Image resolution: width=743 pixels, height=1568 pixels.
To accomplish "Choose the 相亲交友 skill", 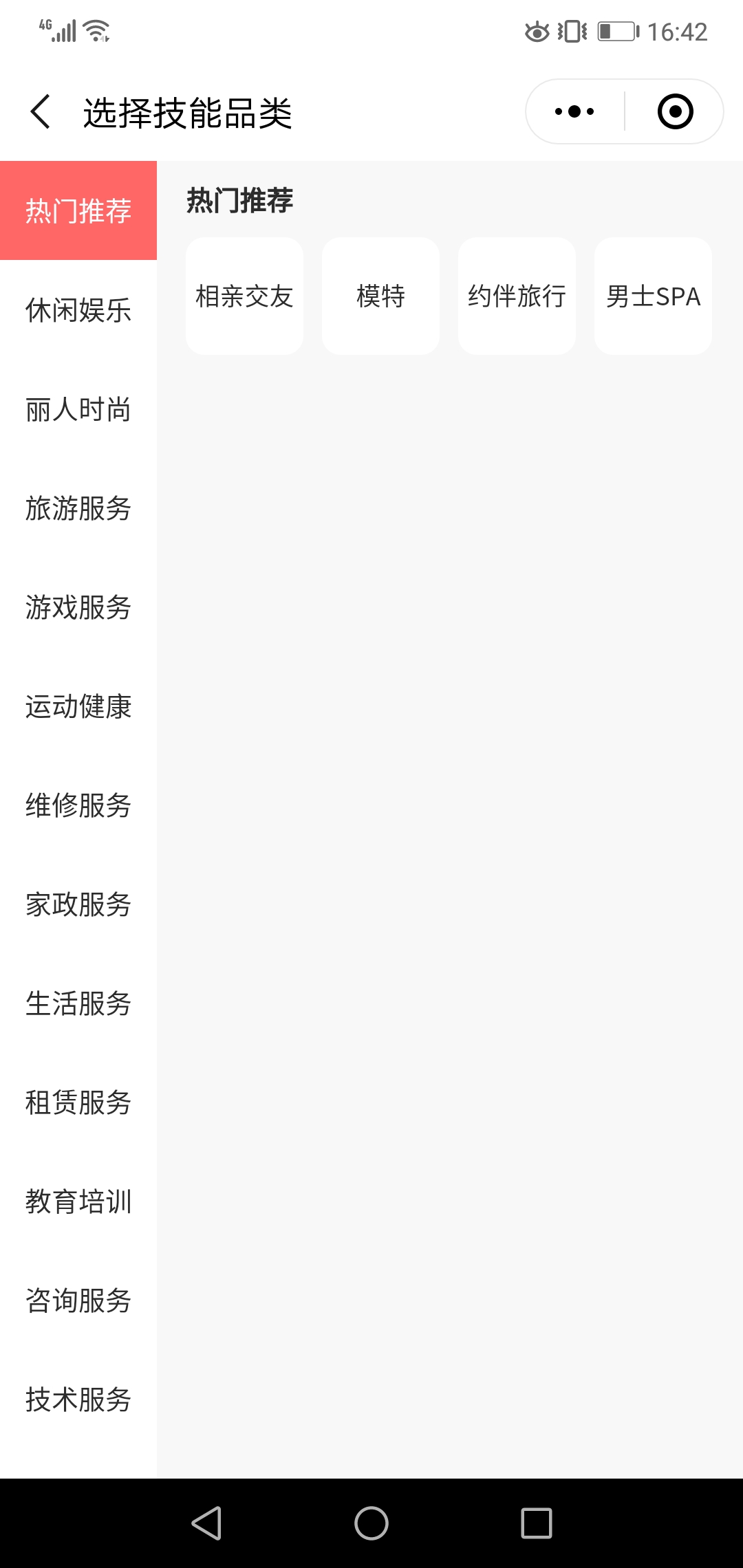I will [x=244, y=296].
